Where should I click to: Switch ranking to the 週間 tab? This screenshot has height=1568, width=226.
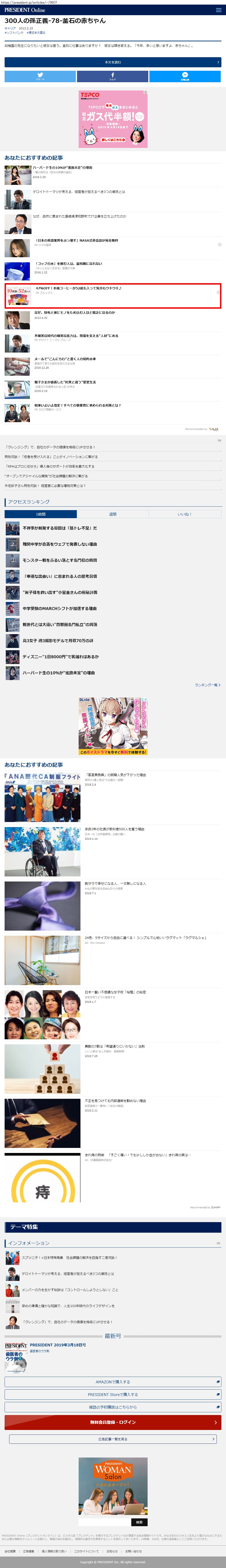113,514
